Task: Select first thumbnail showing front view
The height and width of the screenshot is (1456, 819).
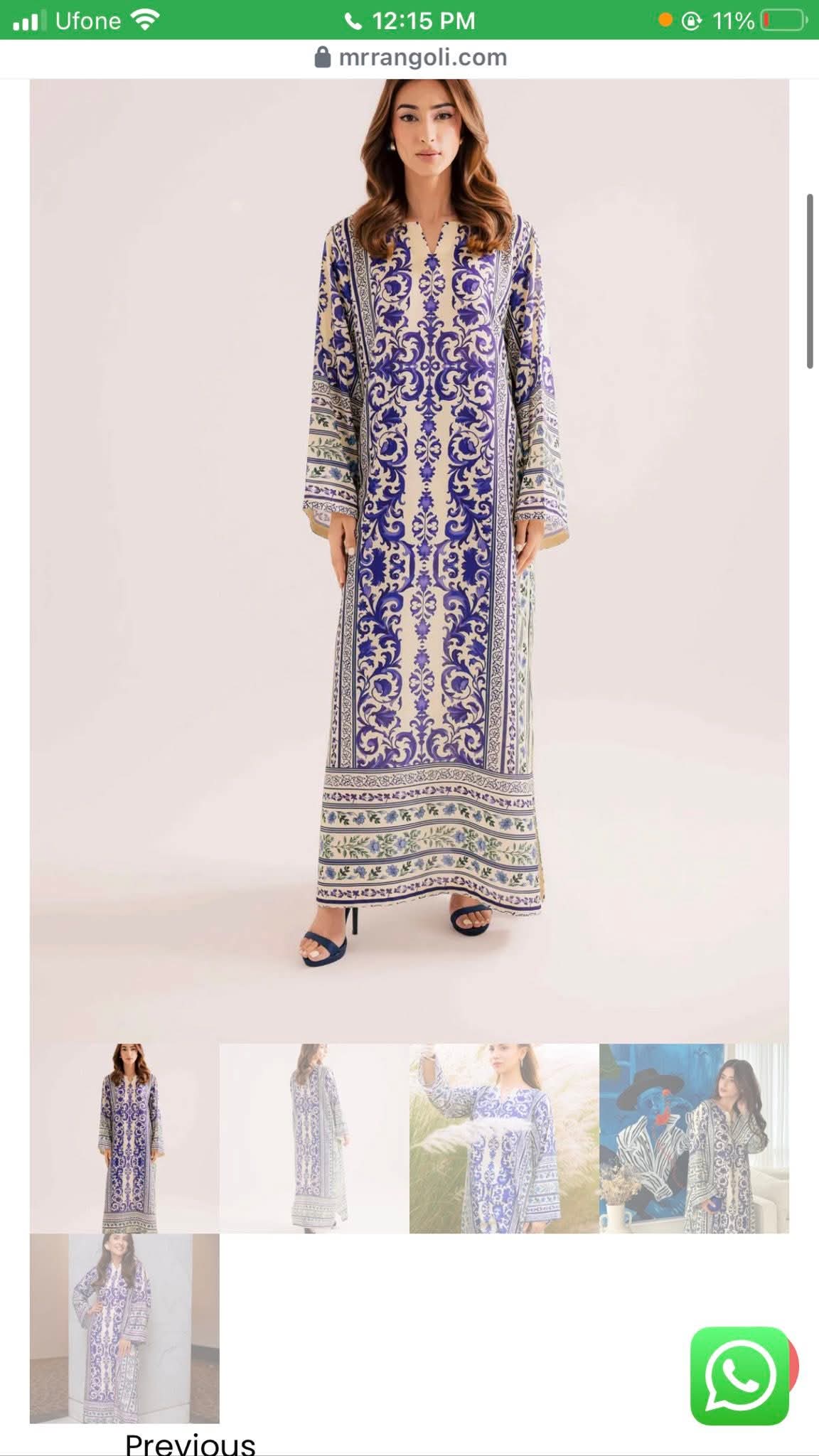Action: (124, 1138)
